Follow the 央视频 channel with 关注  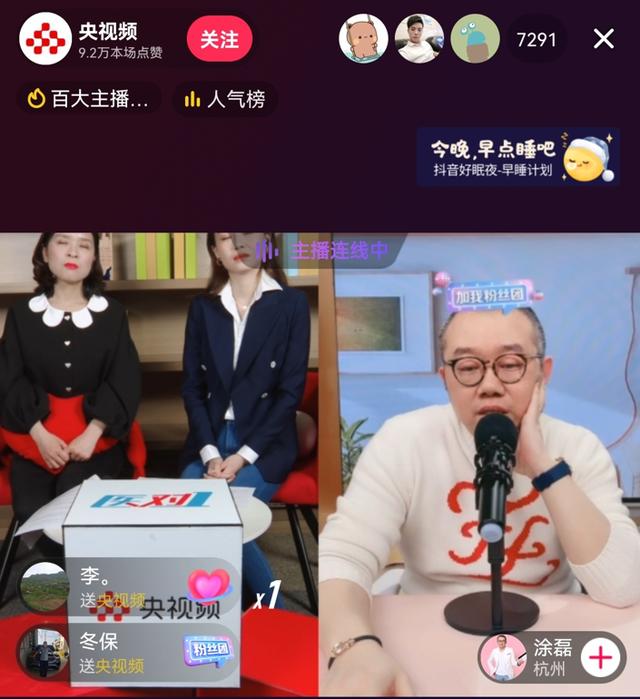click(219, 39)
